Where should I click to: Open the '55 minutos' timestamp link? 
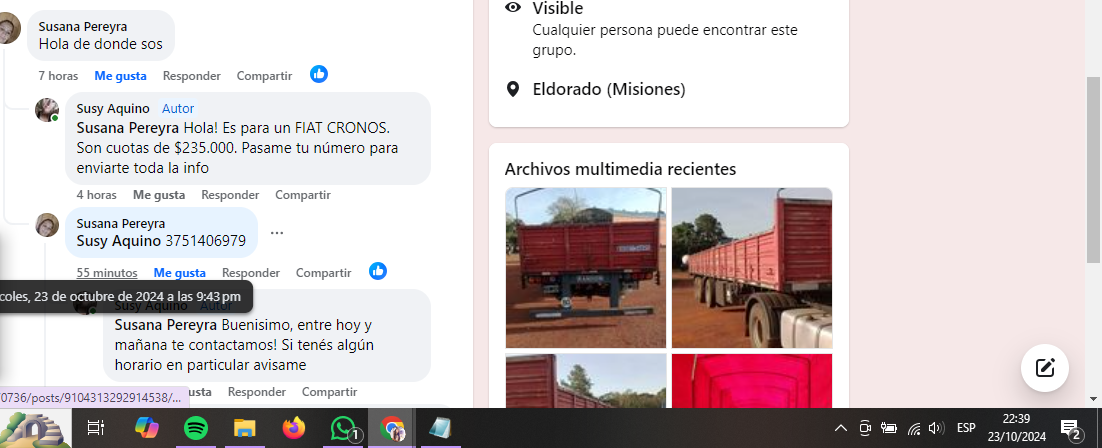(107, 273)
